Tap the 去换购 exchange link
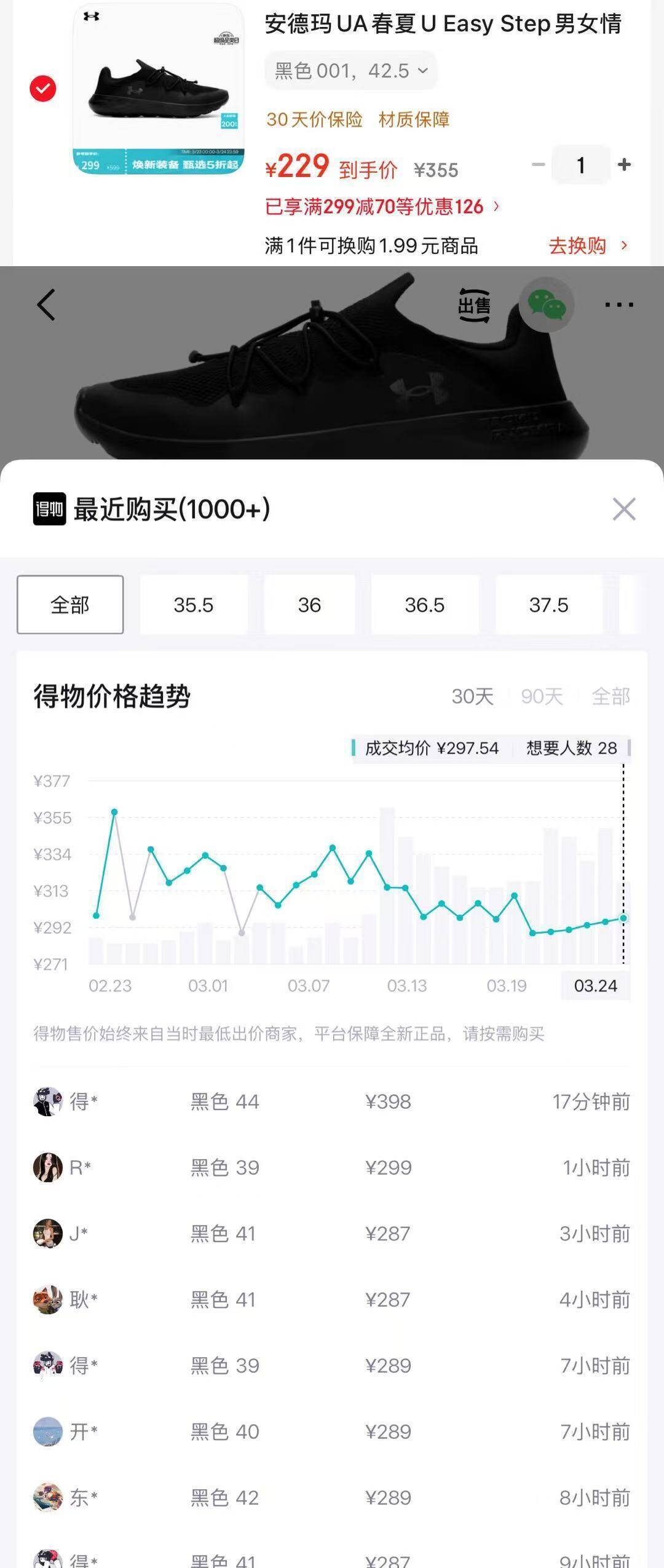The height and width of the screenshot is (1568, 664). tap(578, 245)
